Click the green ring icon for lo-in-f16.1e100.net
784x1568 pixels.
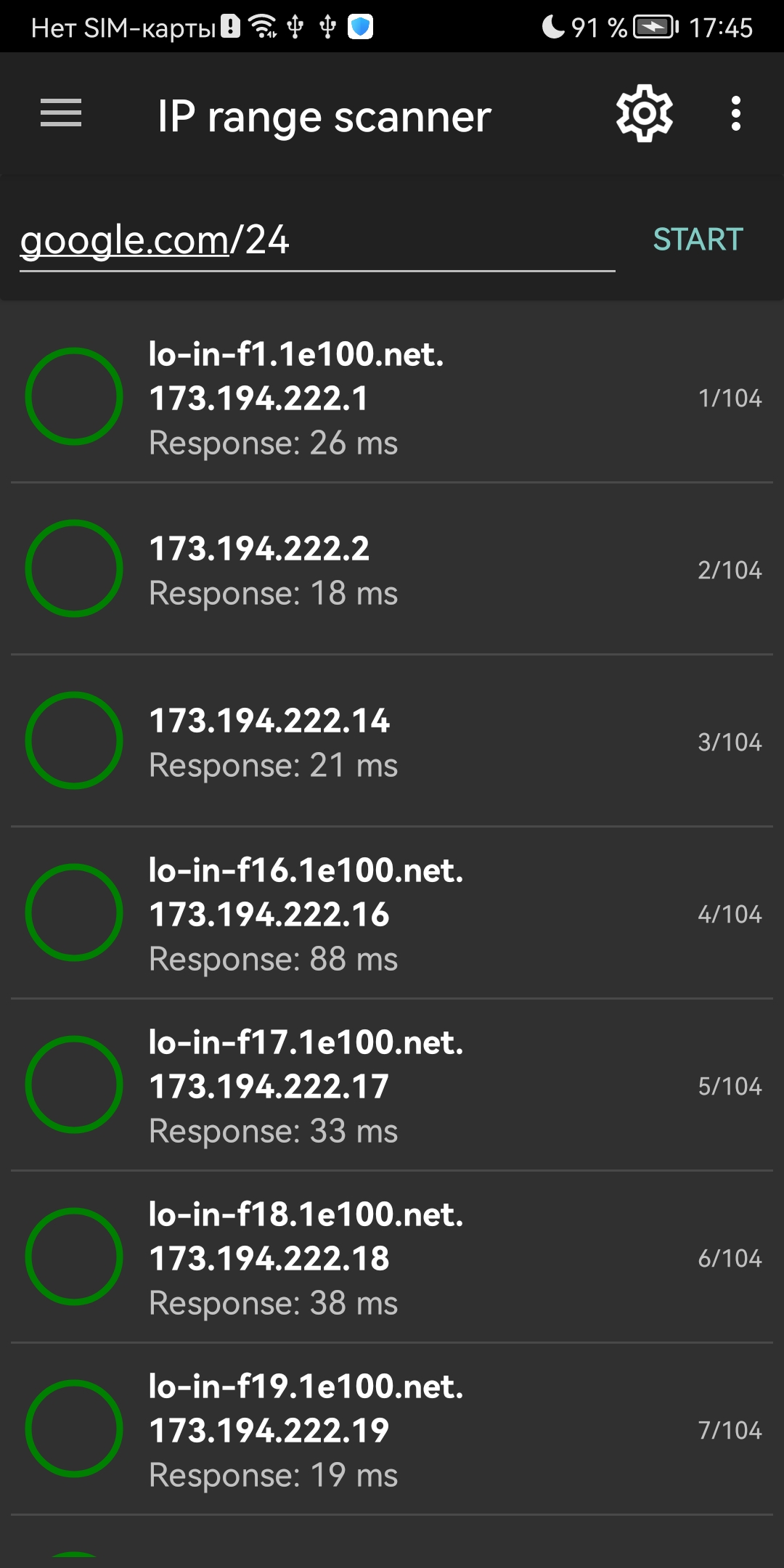click(74, 912)
